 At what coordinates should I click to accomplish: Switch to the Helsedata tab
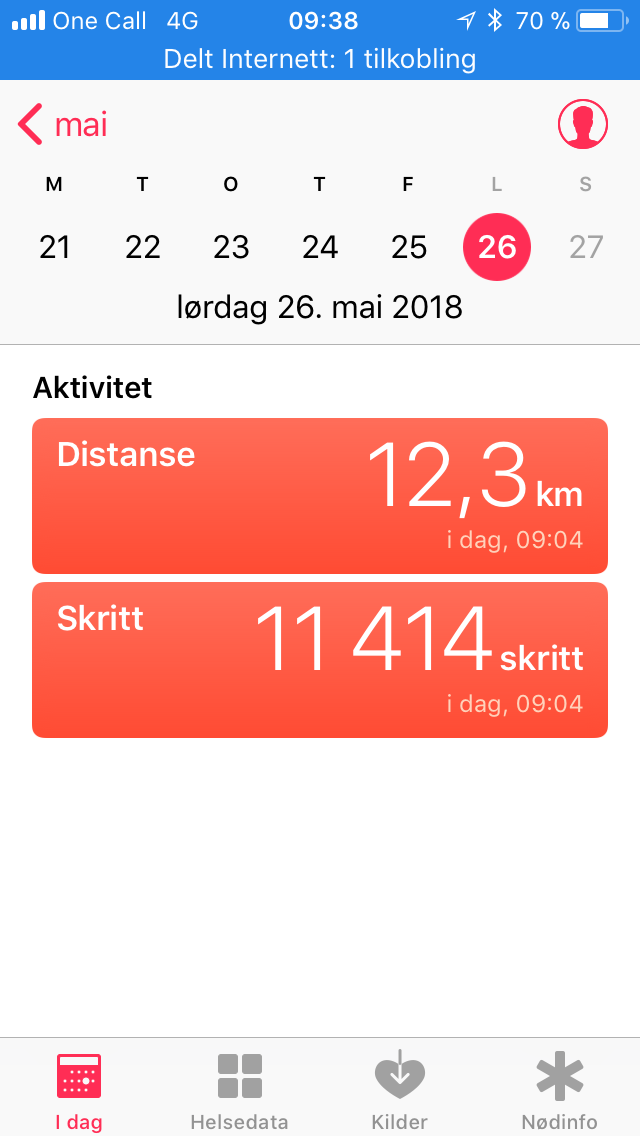240,1090
